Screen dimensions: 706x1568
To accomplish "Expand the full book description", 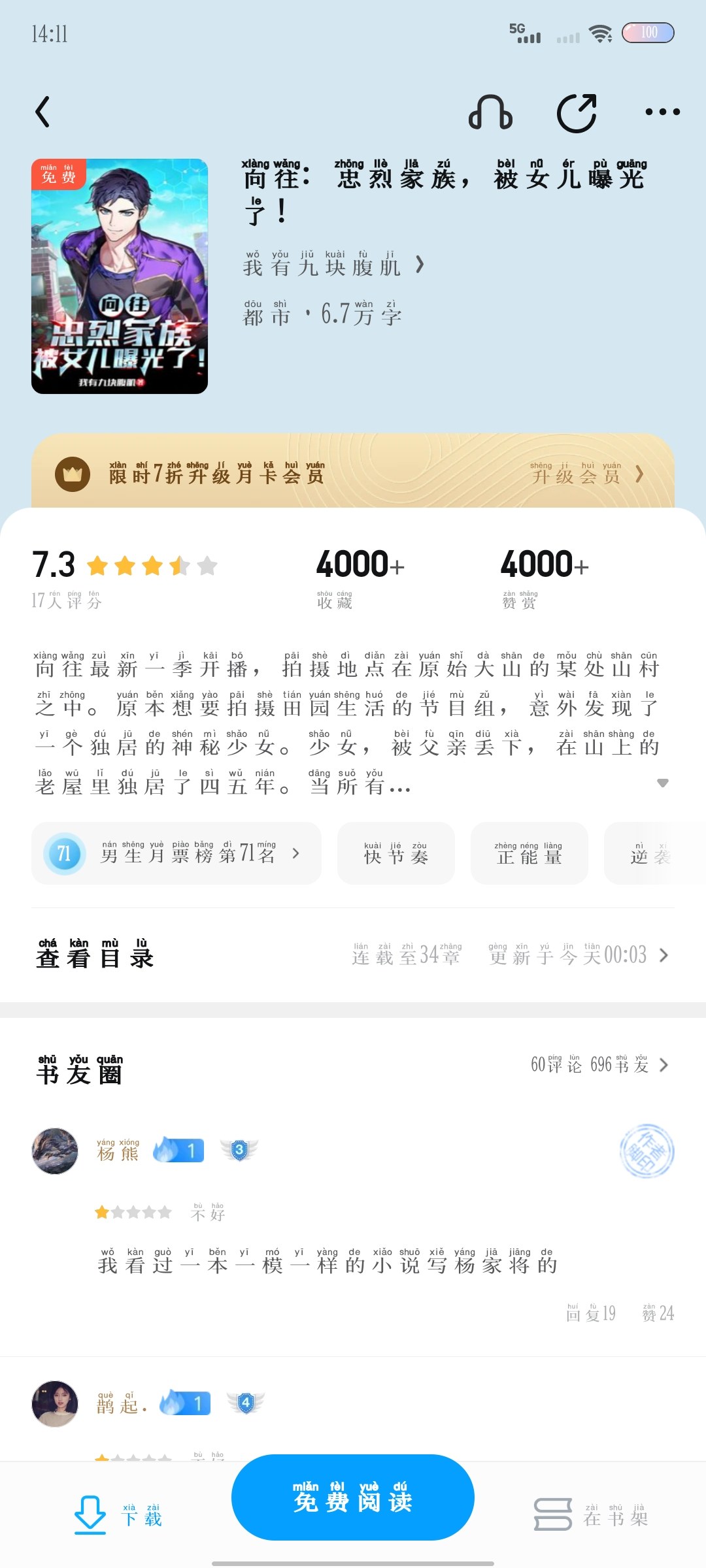I will 662,783.
